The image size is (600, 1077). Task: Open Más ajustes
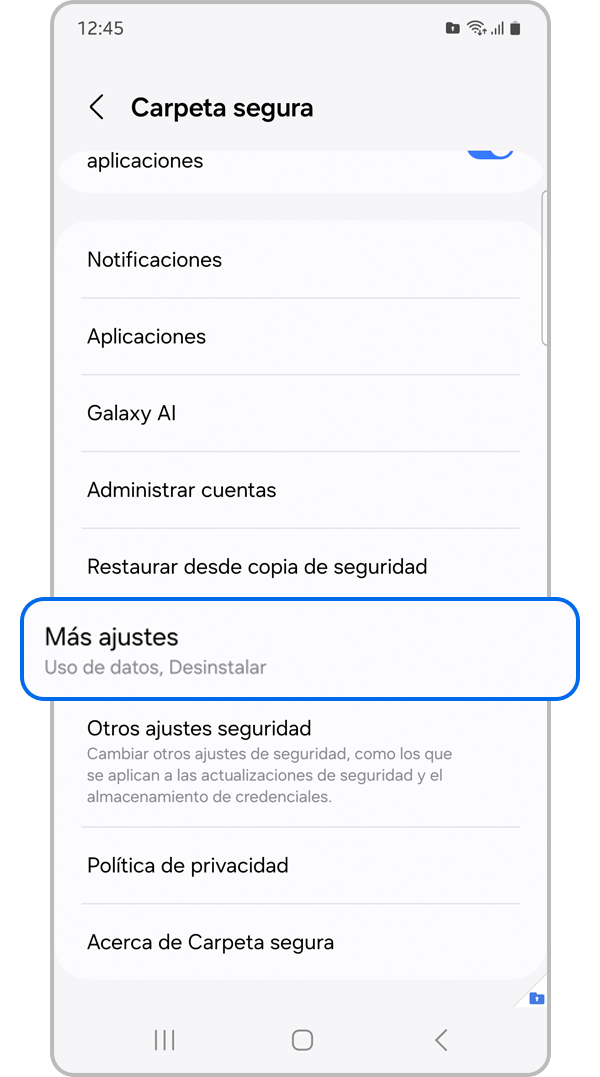[300, 649]
